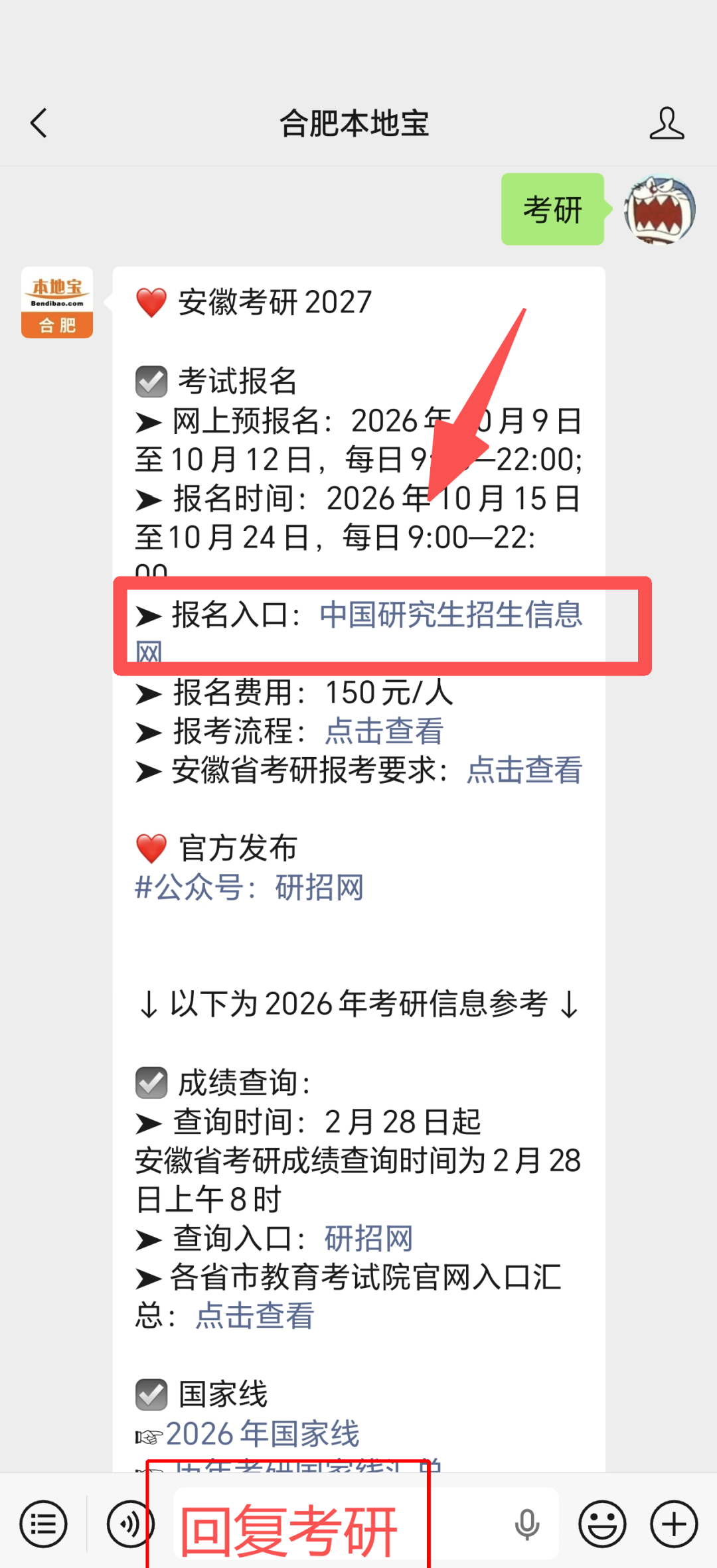The image size is (717, 1568).
Task: Open the official account menu list icon
Action: (x=44, y=1524)
